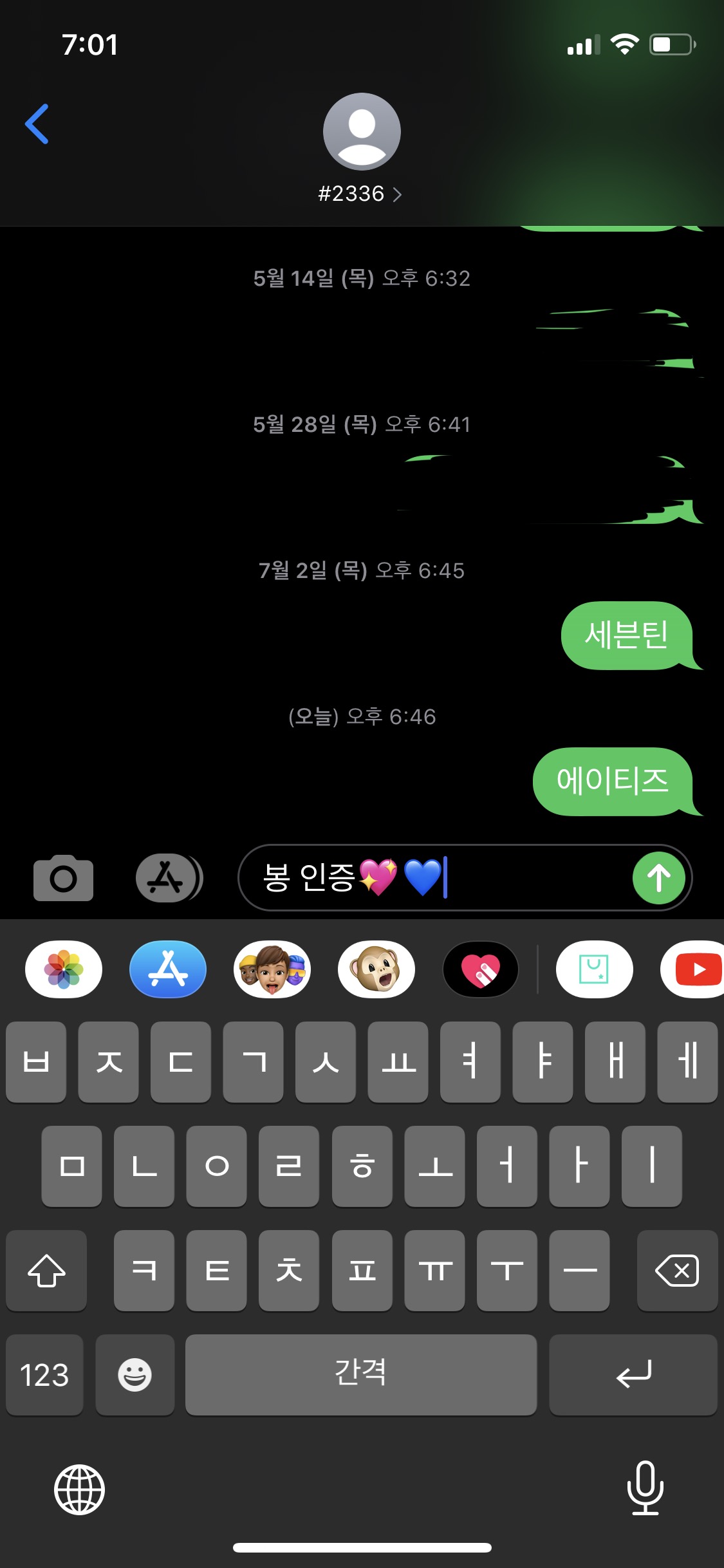724x1568 pixels.
Task: Launch the YouTube iMessage app icon
Action: coord(698,969)
